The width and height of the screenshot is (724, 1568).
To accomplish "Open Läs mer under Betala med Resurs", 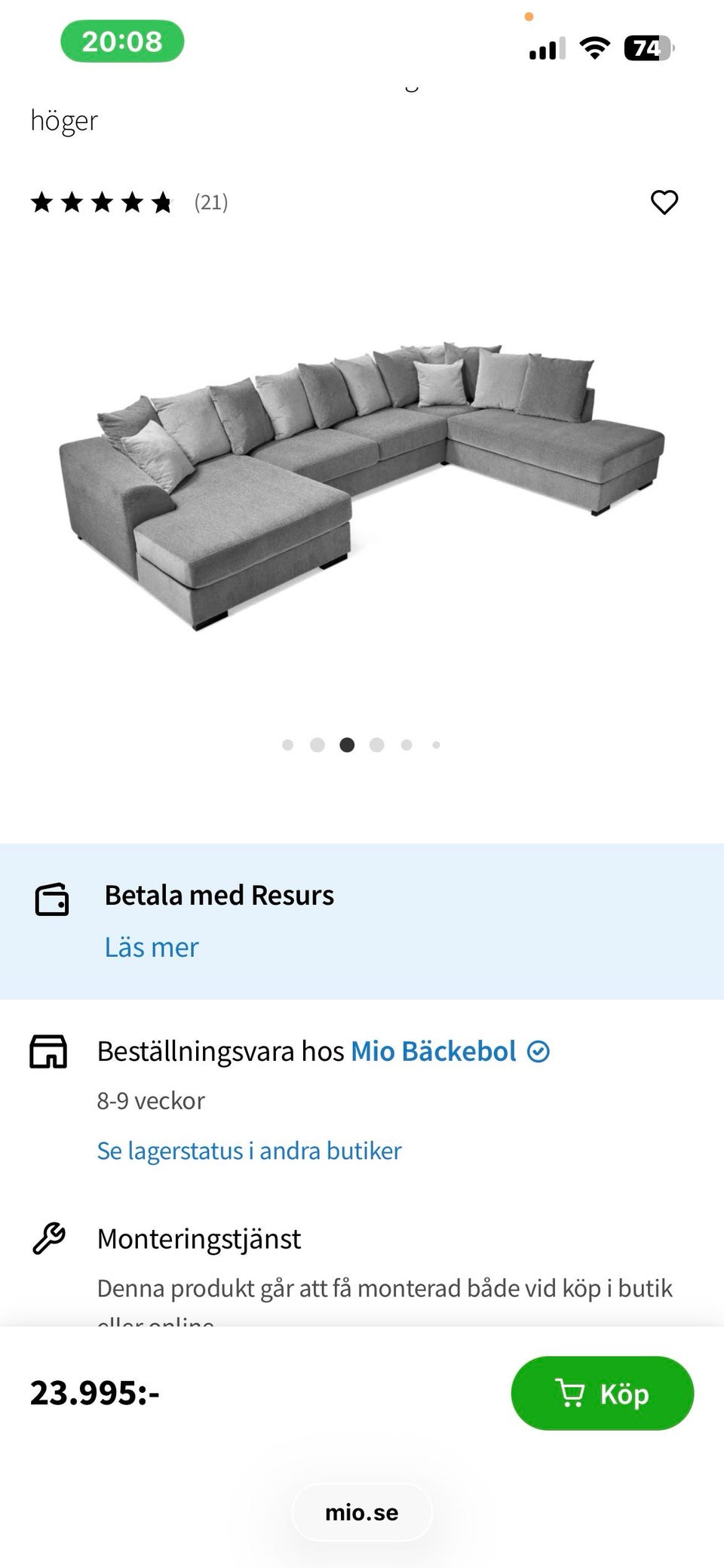I will pyautogui.click(x=152, y=946).
